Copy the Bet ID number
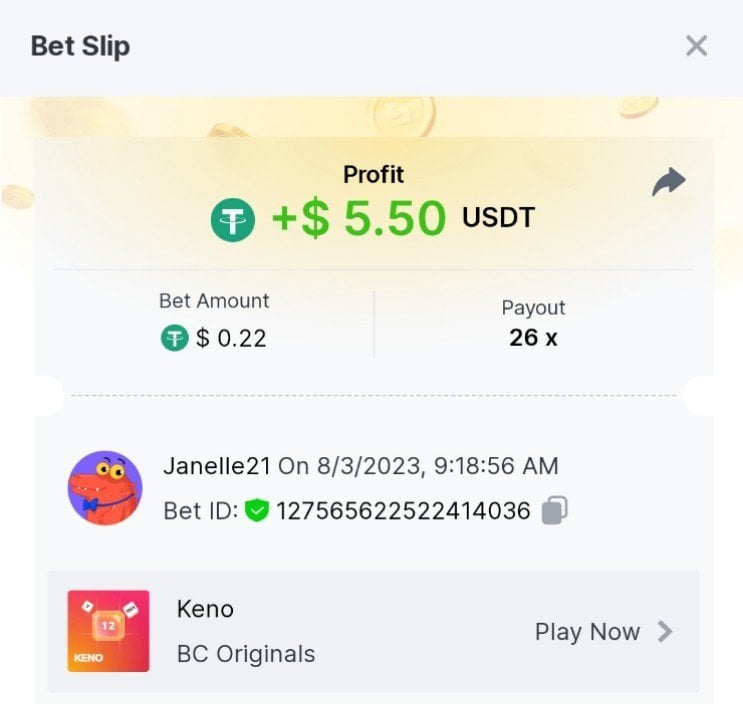 (x=554, y=511)
